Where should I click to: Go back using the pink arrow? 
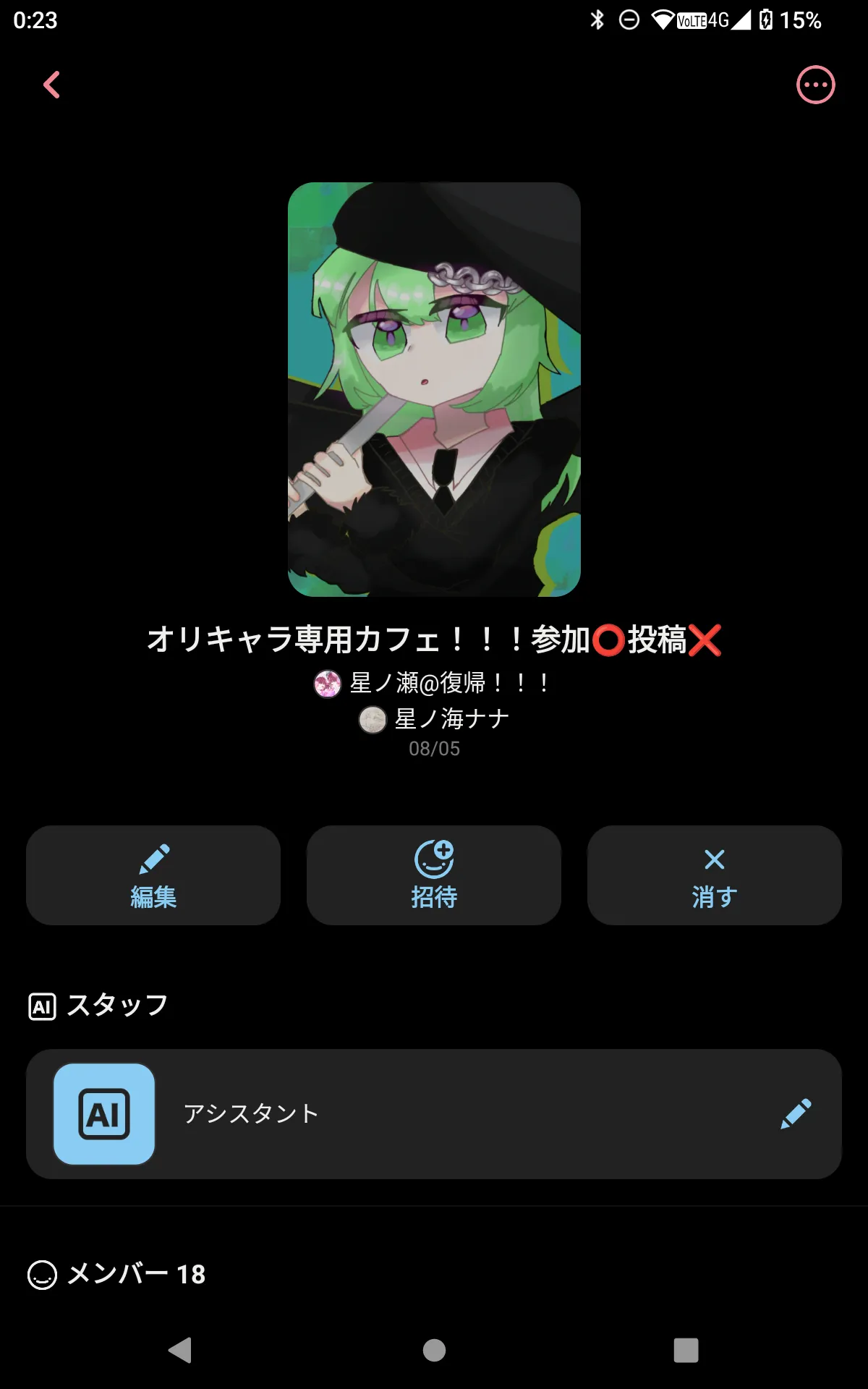51,85
